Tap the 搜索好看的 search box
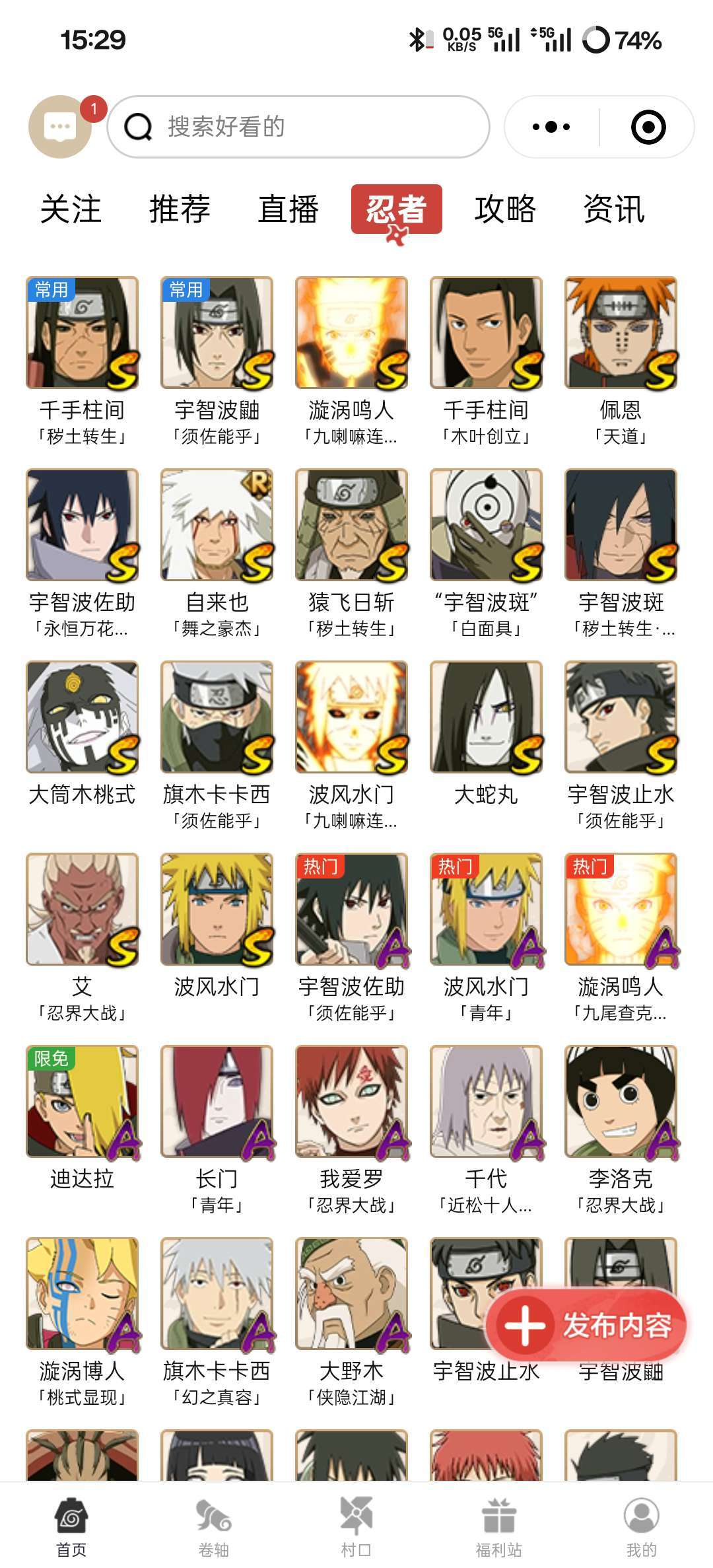713x1568 pixels. click(298, 127)
